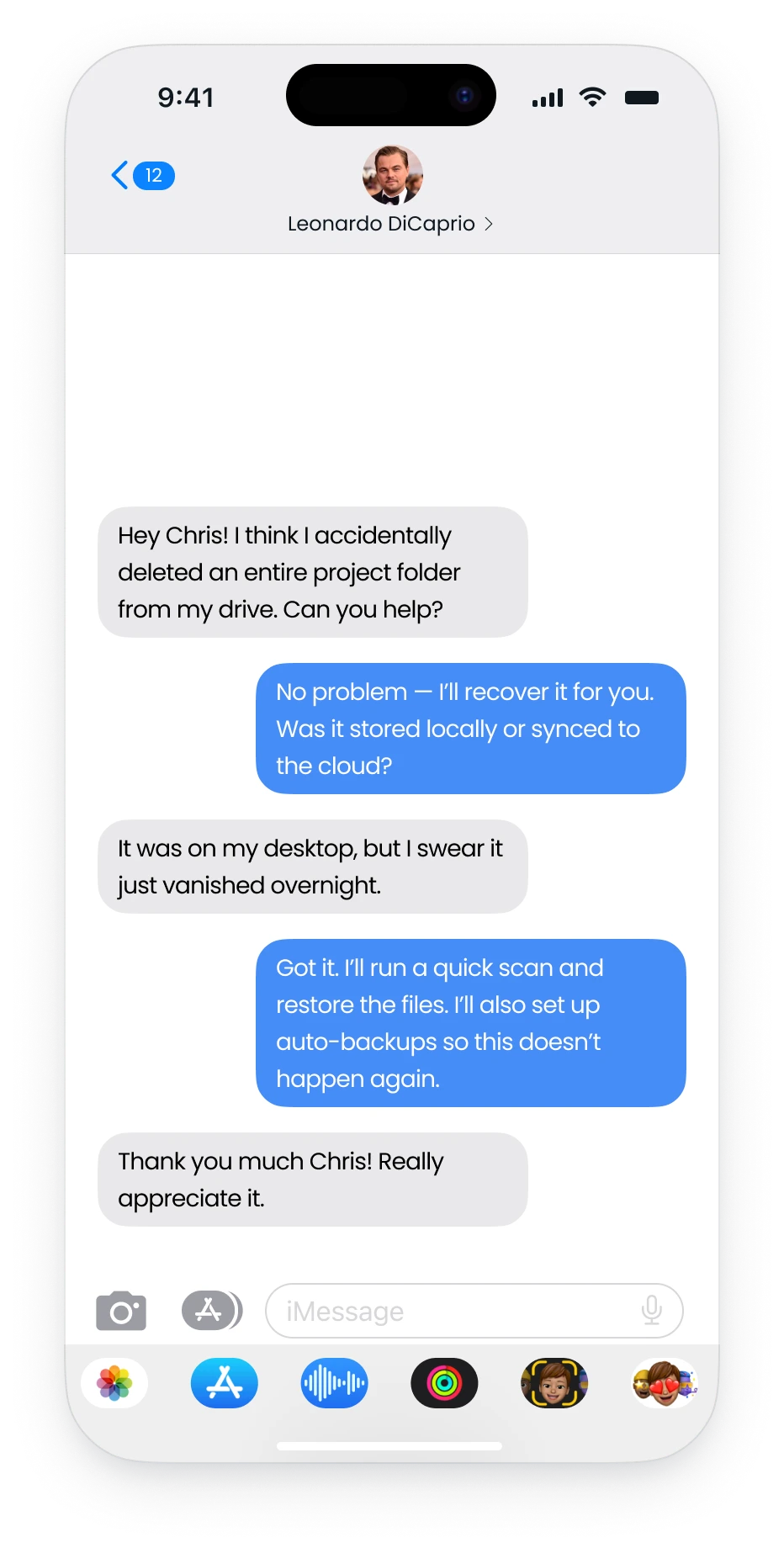Open the Memoji camera app
Image resolution: width=784 pixels, height=1548 pixels.
[x=554, y=1383]
